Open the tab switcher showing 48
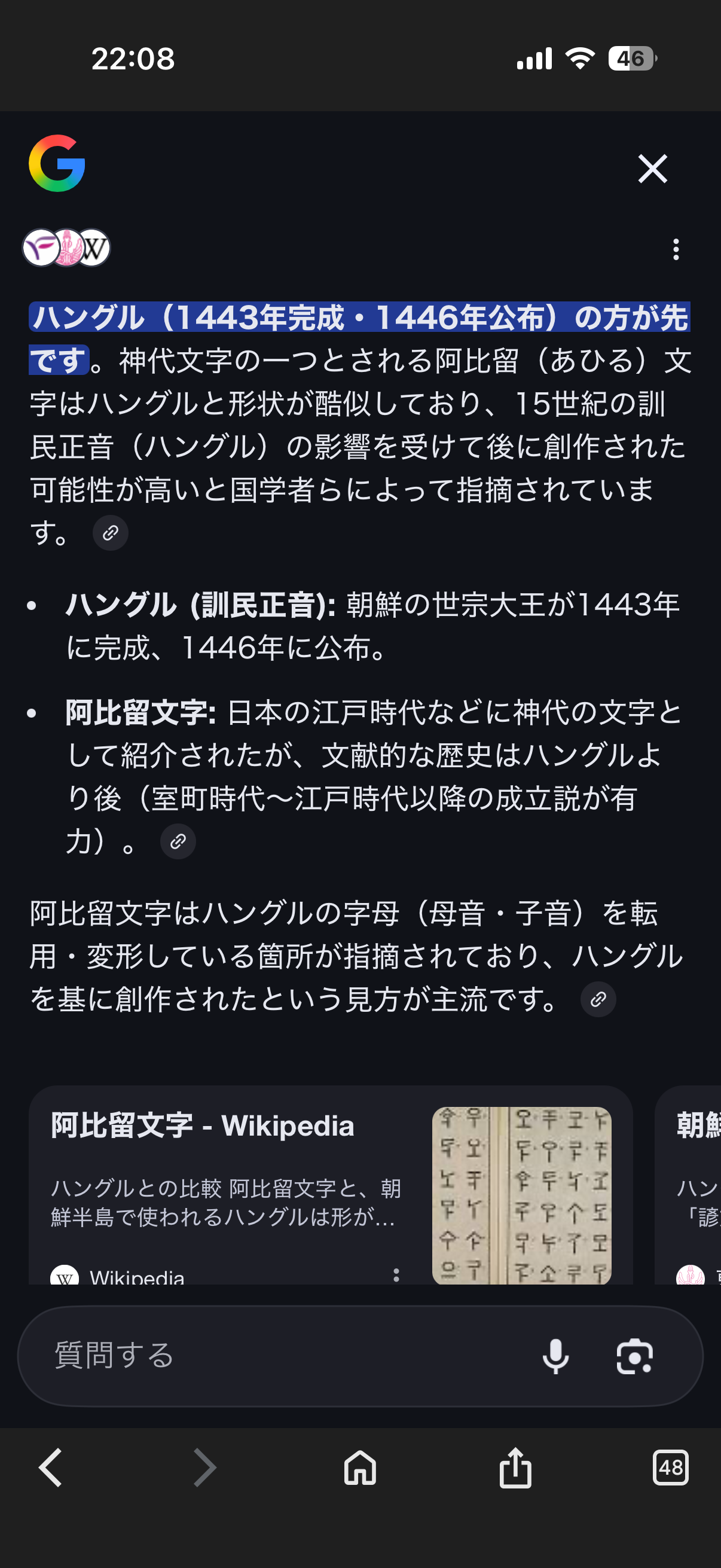 670,1468
